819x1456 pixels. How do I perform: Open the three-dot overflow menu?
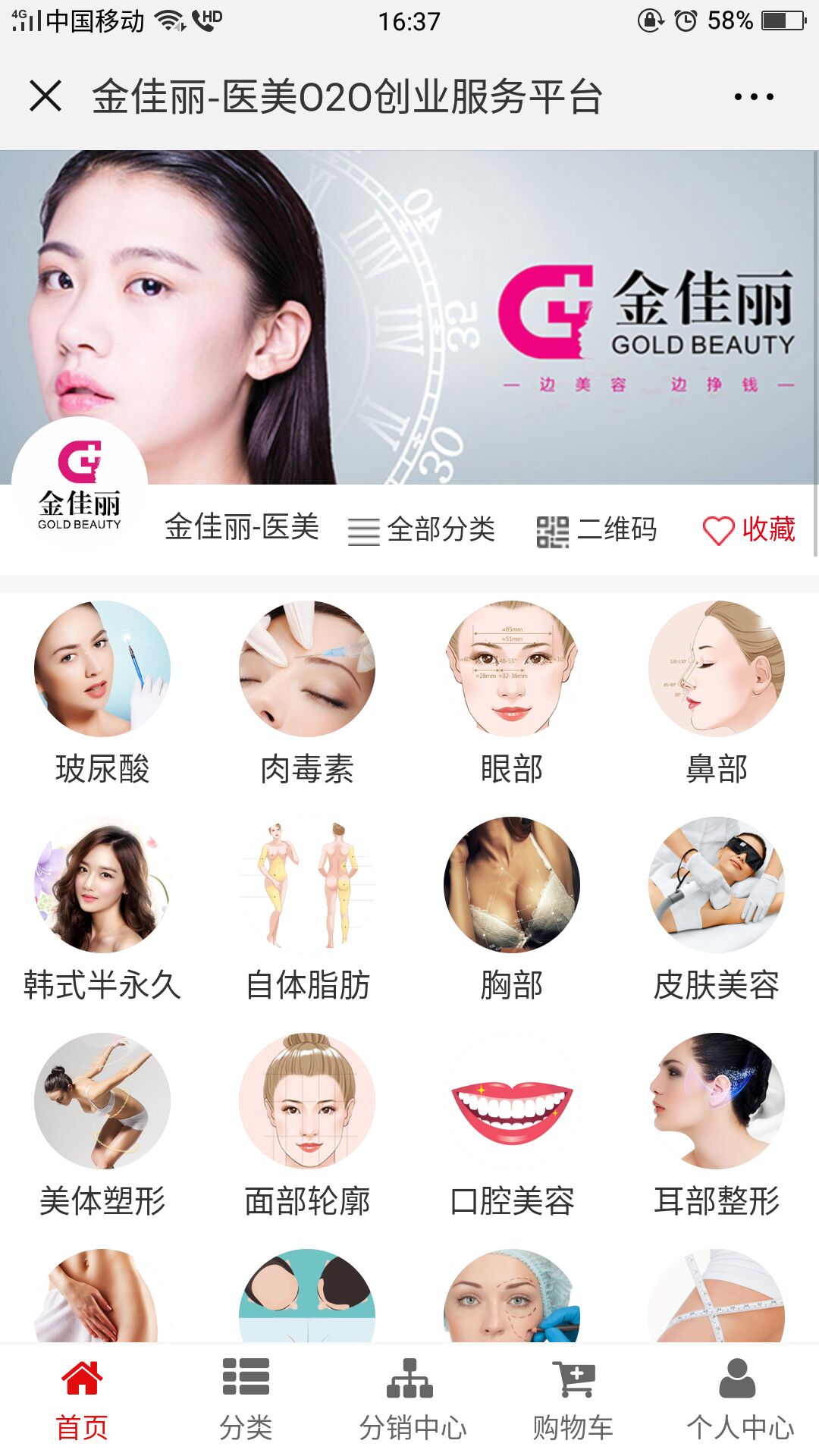[x=753, y=97]
